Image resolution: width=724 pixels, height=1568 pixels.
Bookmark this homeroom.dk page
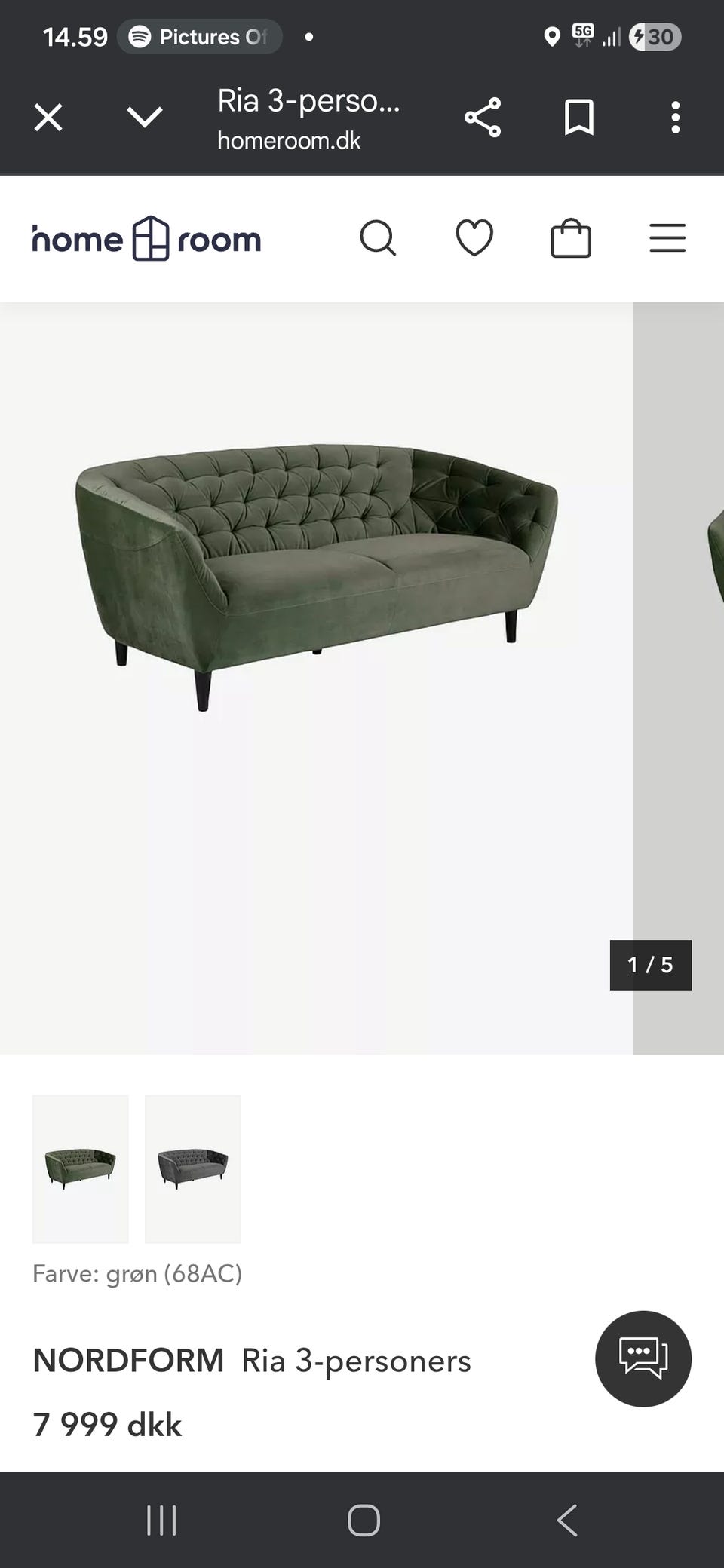[x=579, y=118]
